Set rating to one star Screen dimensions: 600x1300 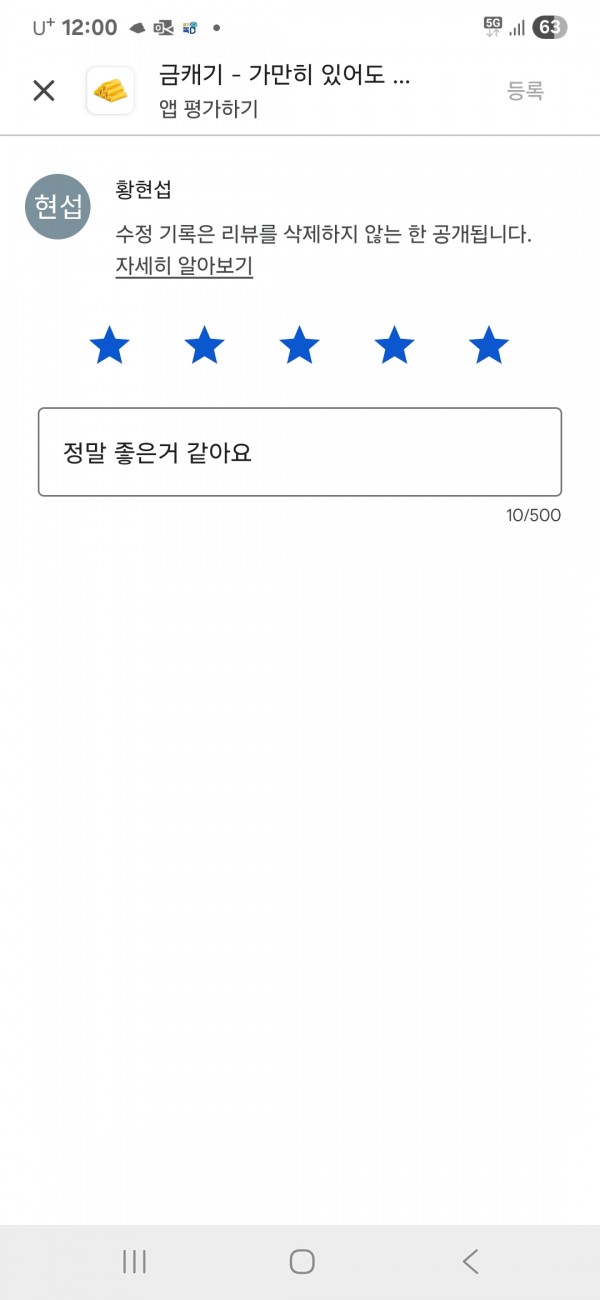pos(110,346)
